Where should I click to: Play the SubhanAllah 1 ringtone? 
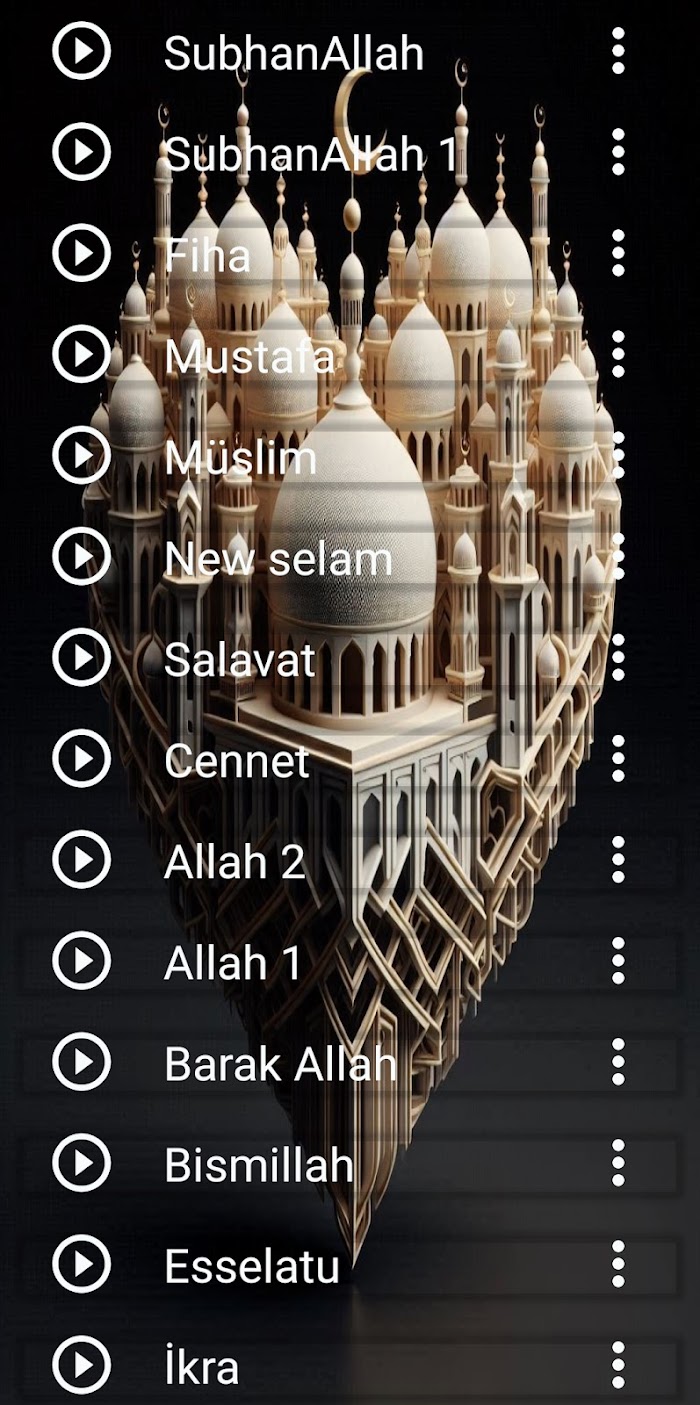tap(81, 152)
